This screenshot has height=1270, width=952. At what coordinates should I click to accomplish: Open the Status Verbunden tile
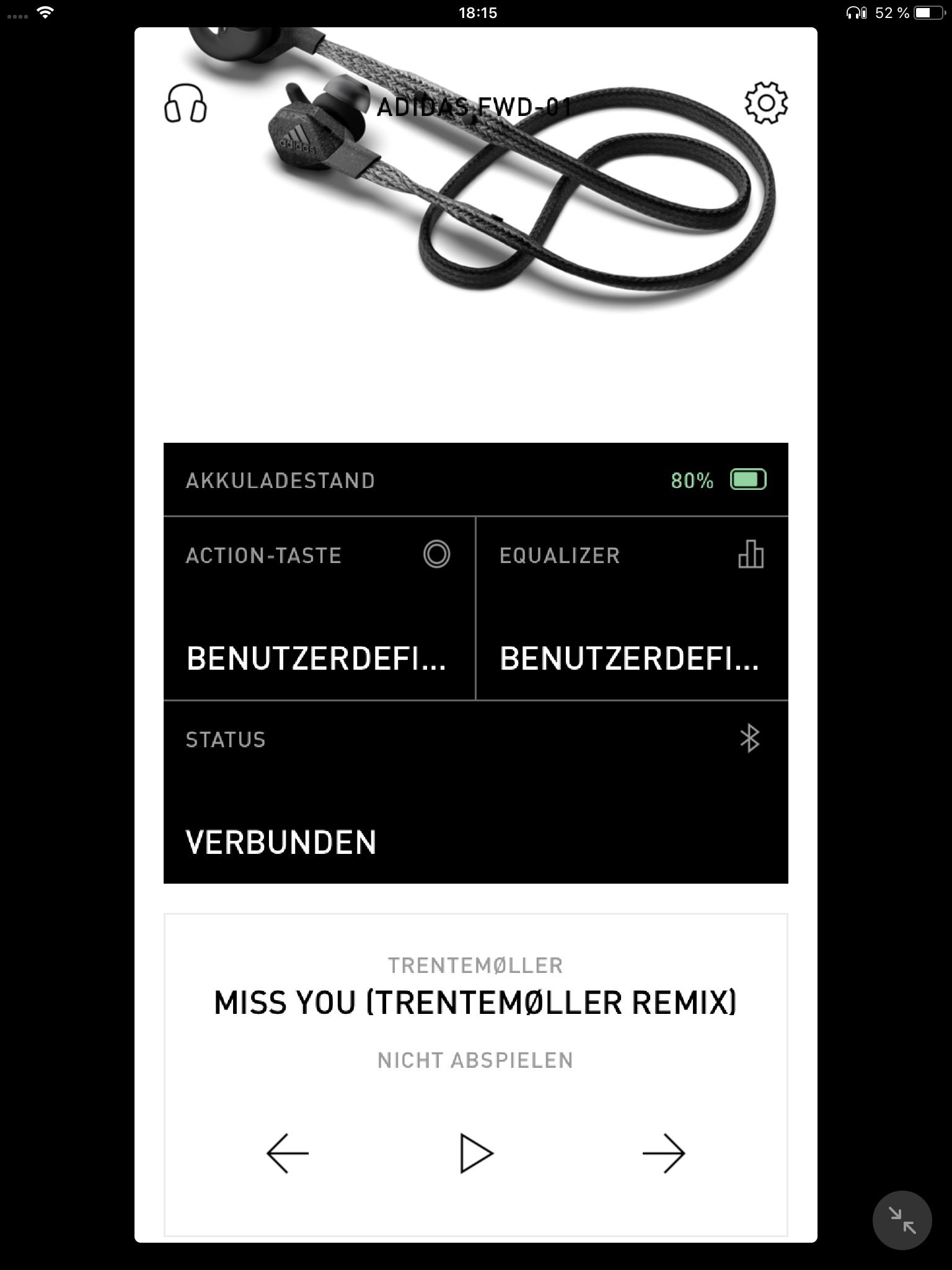pyautogui.click(x=475, y=792)
